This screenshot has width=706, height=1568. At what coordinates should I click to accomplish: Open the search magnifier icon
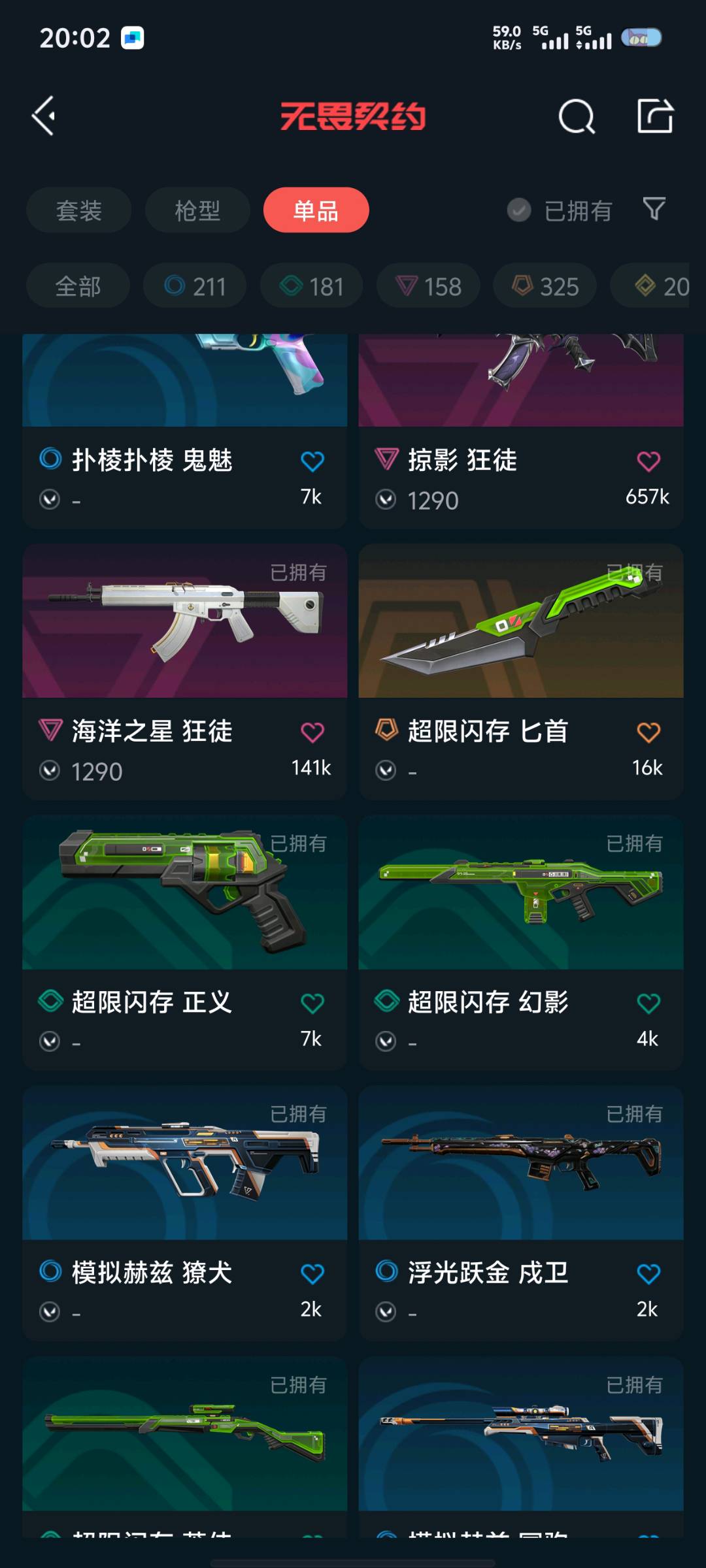[x=577, y=117]
